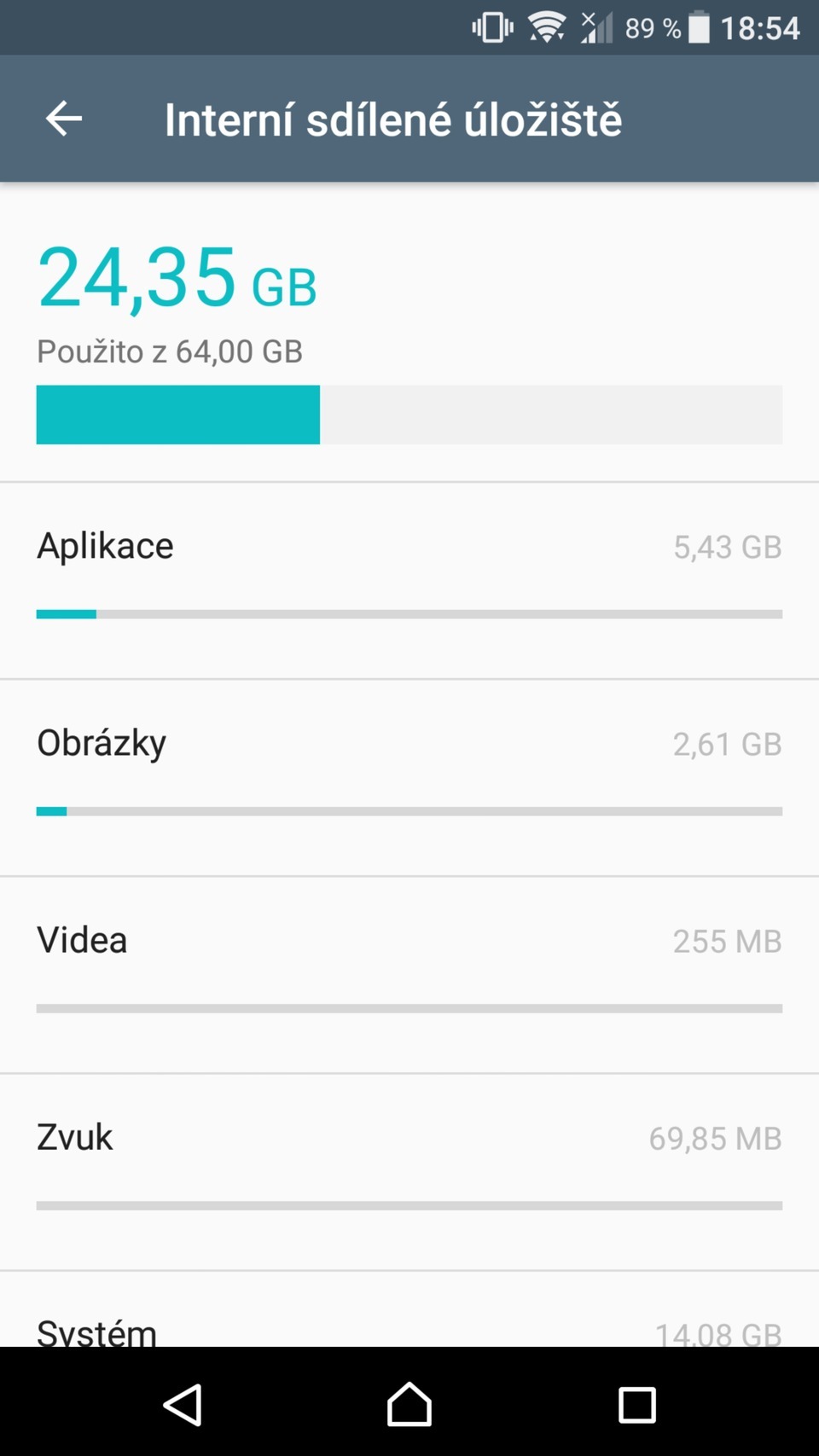Tap the Obrázky usage progress bar
The width and height of the screenshot is (819, 1456).
[409, 809]
